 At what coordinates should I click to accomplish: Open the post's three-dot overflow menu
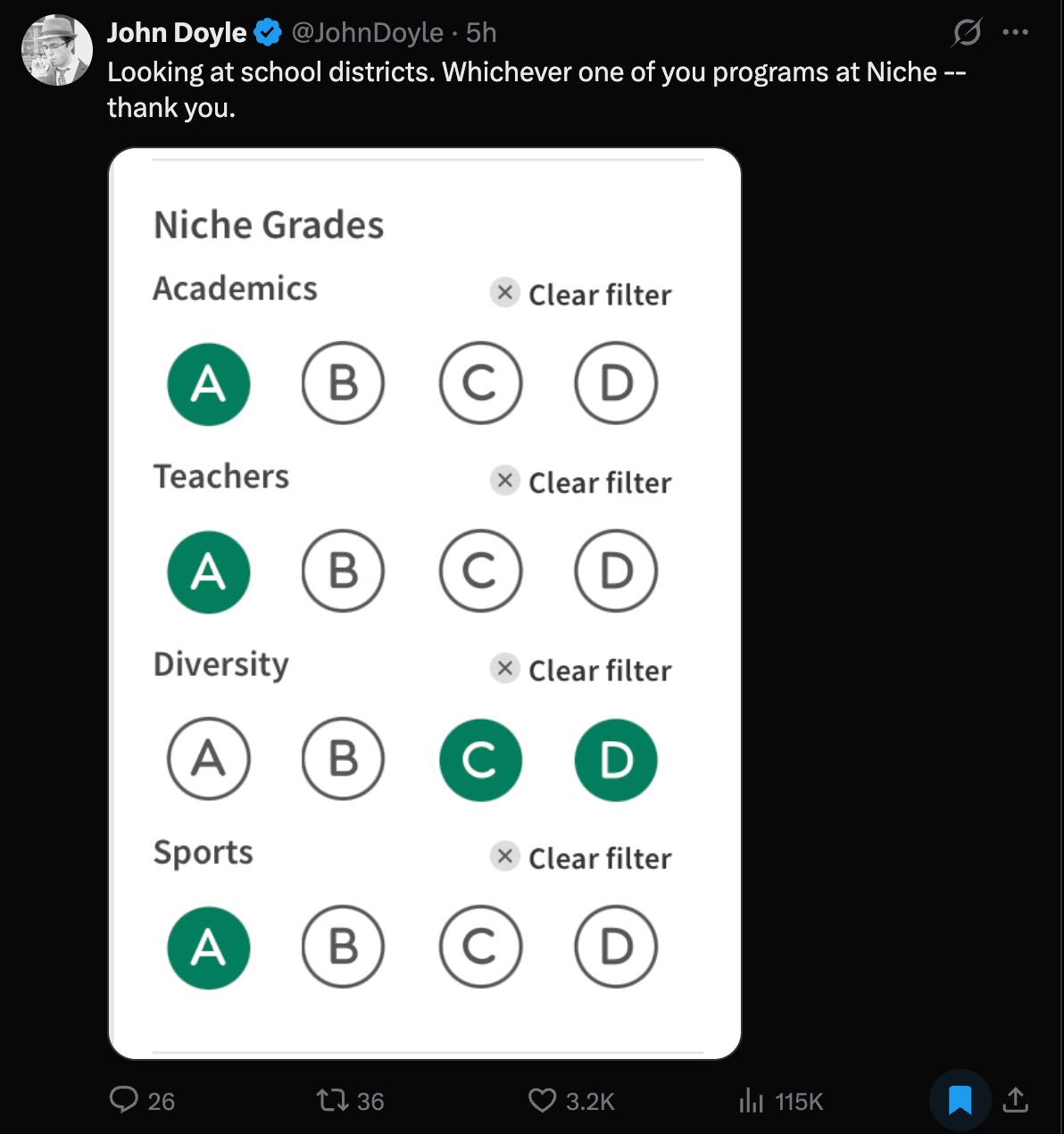pos(1016,32)
